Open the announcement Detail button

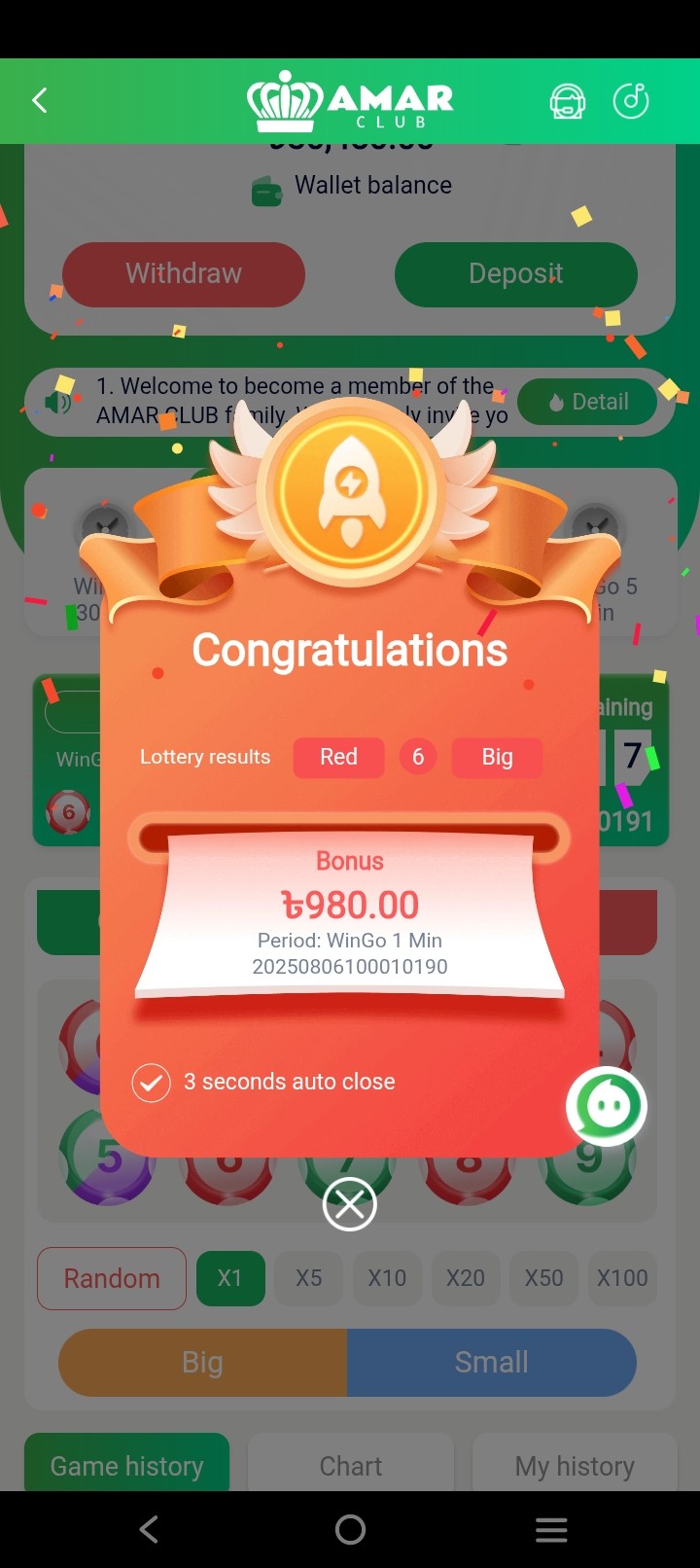point(587,402)
